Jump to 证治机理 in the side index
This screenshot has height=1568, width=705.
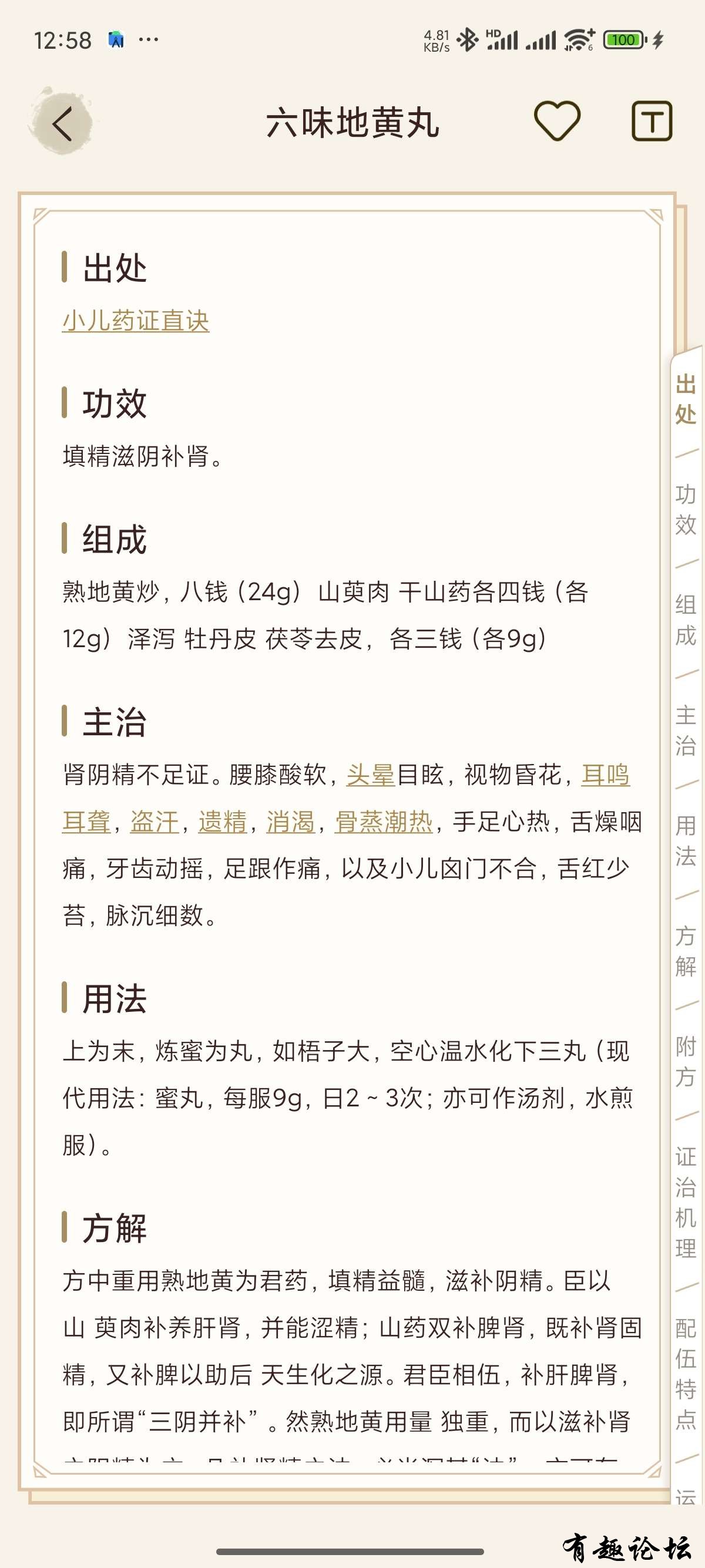[686, 1202]
